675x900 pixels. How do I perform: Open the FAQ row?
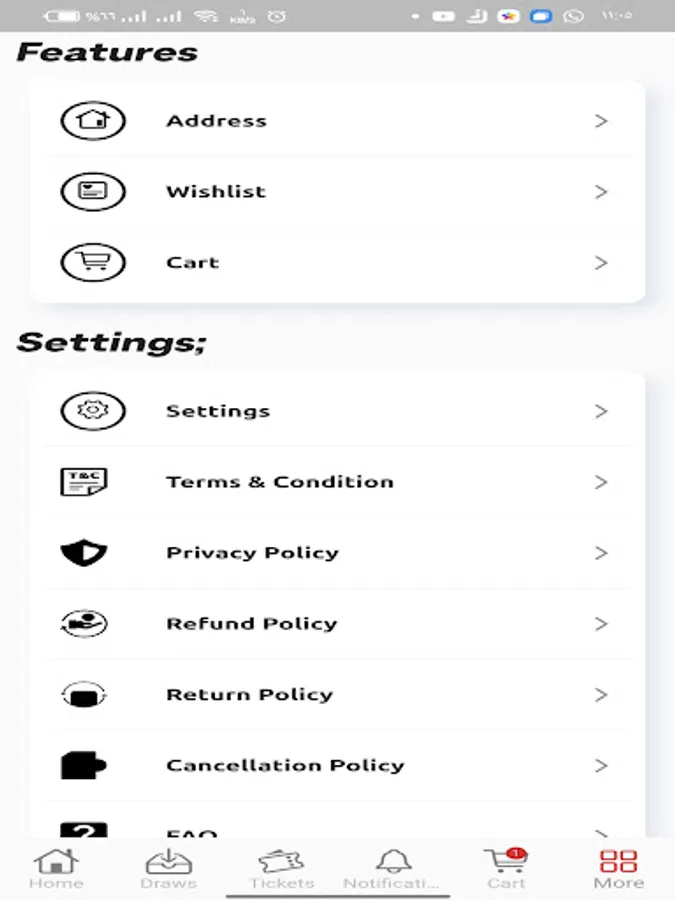click(x=337, y=830)
